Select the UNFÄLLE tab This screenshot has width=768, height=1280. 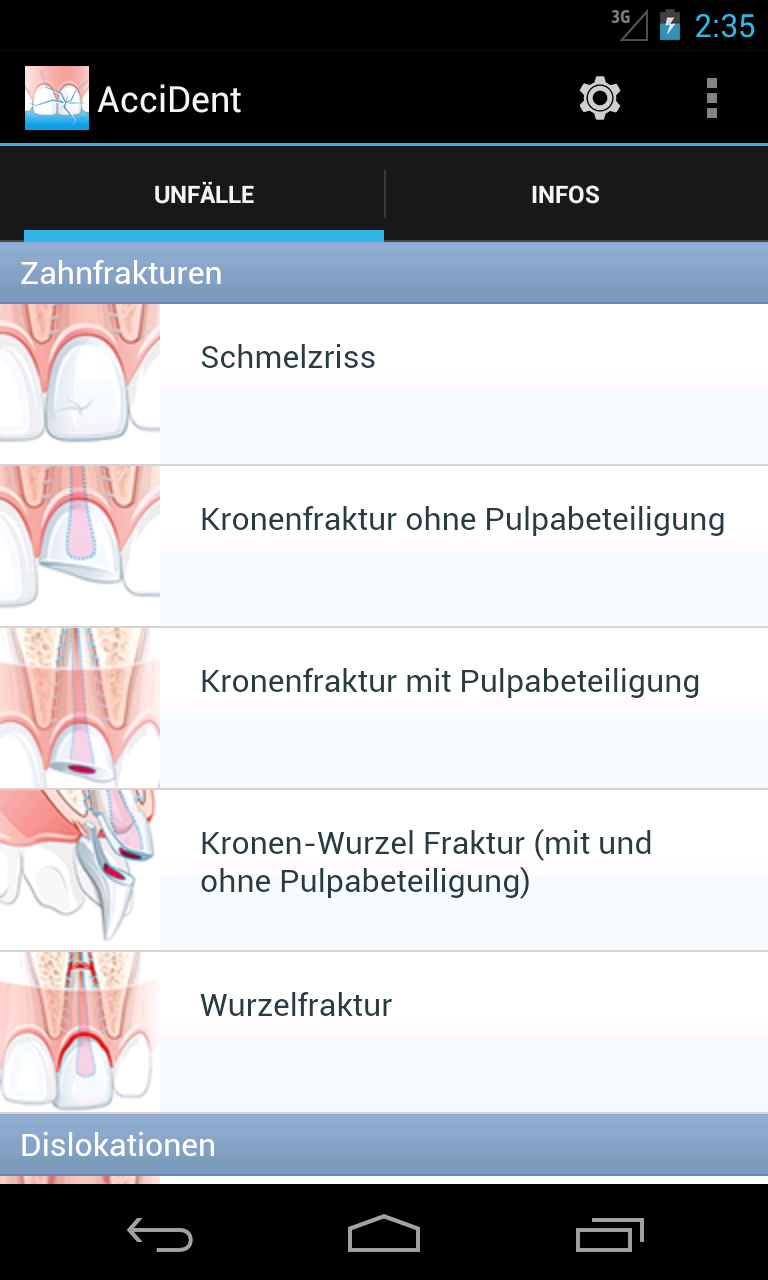click(204, 194)
